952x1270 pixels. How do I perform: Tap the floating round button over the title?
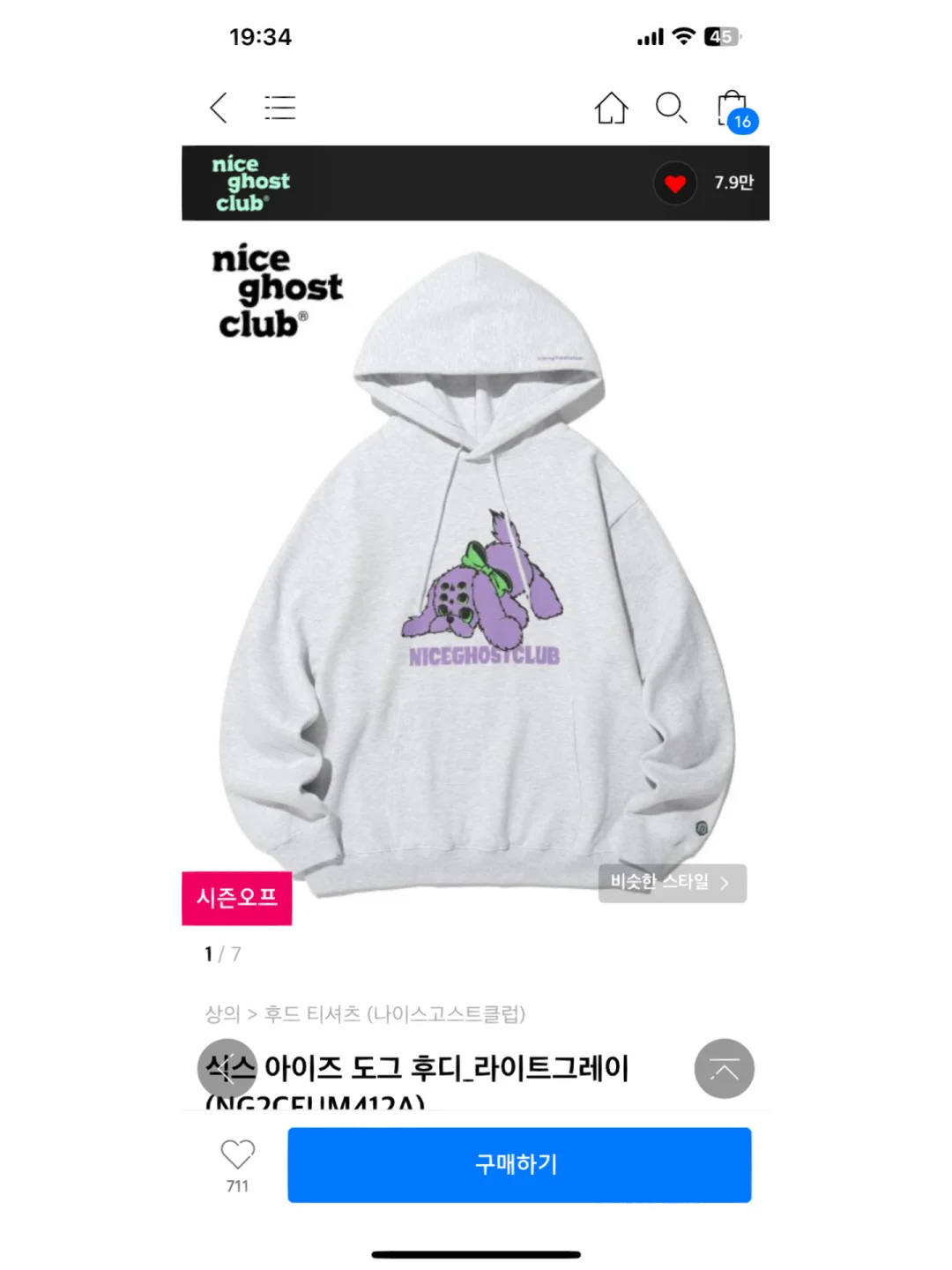(x=227, y=1069)
